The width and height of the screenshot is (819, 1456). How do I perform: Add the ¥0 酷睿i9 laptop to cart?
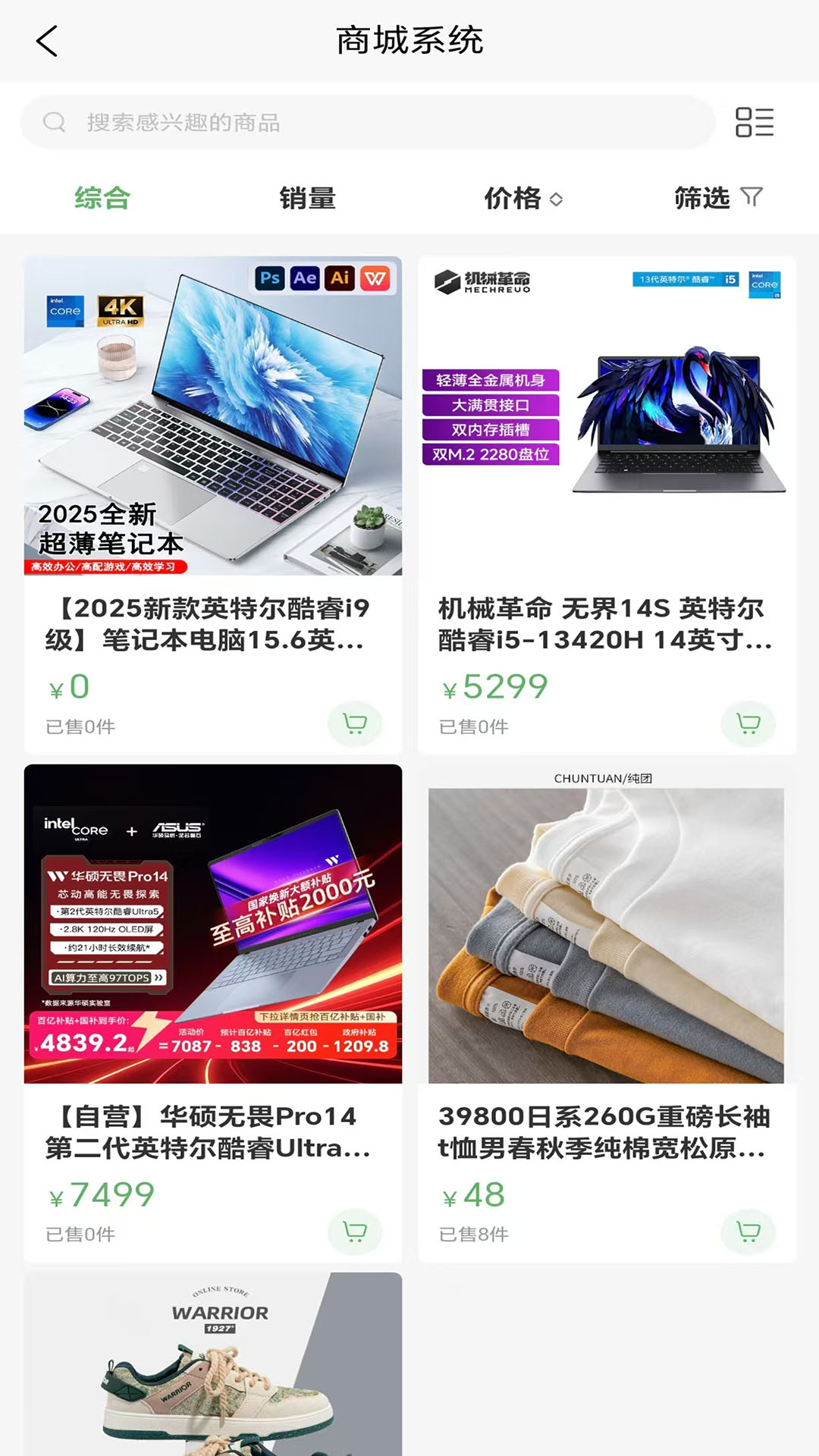[x=356, y=724]
